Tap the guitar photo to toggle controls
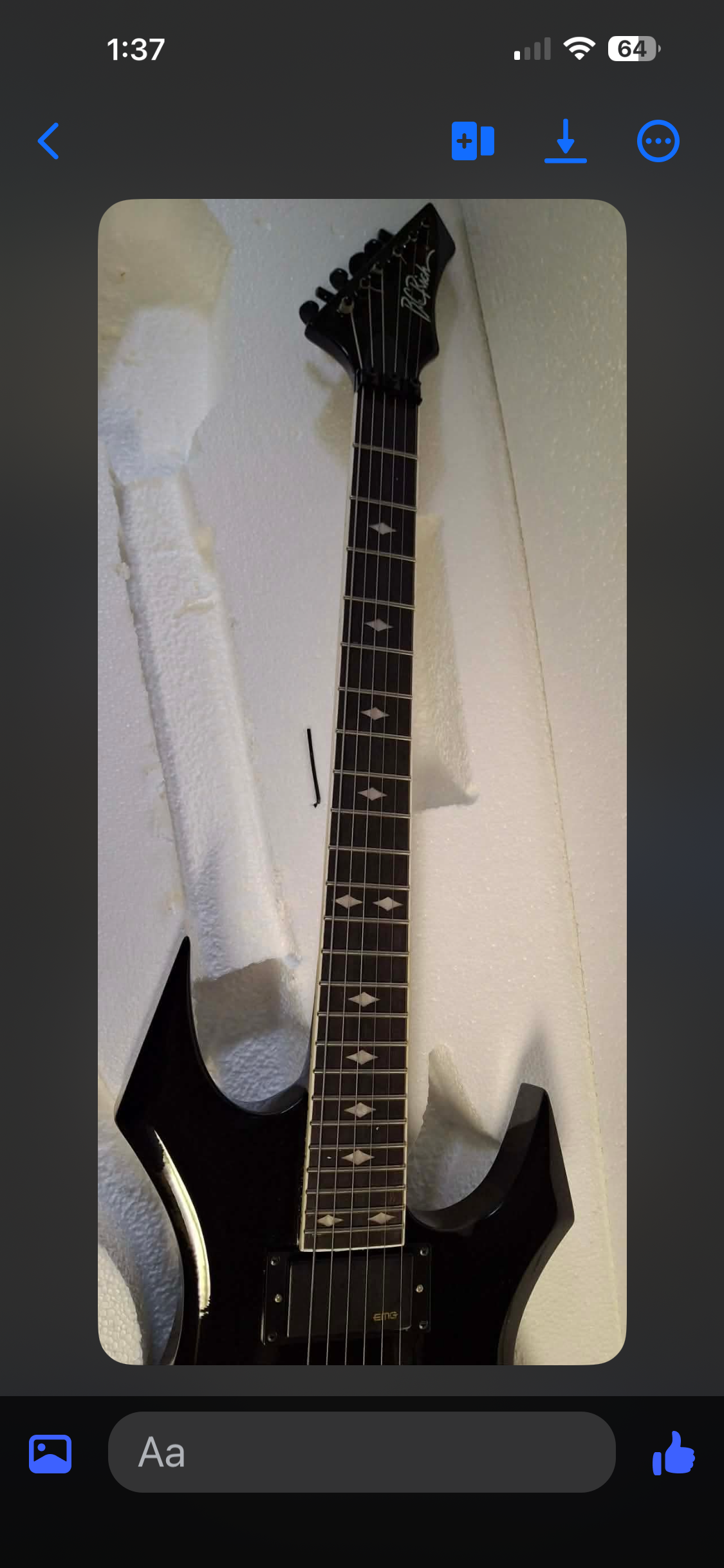724x1568 pixels. pyautogui.click(x=362, y=781)
